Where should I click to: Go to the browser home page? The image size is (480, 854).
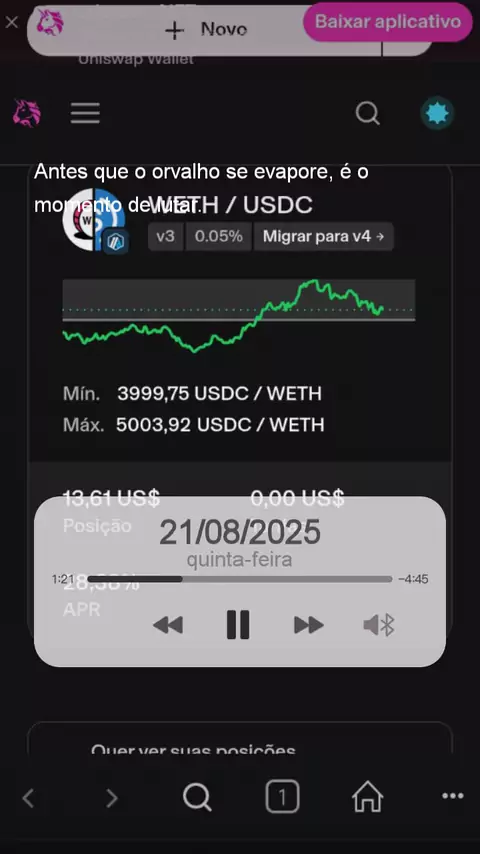point(368,797)
